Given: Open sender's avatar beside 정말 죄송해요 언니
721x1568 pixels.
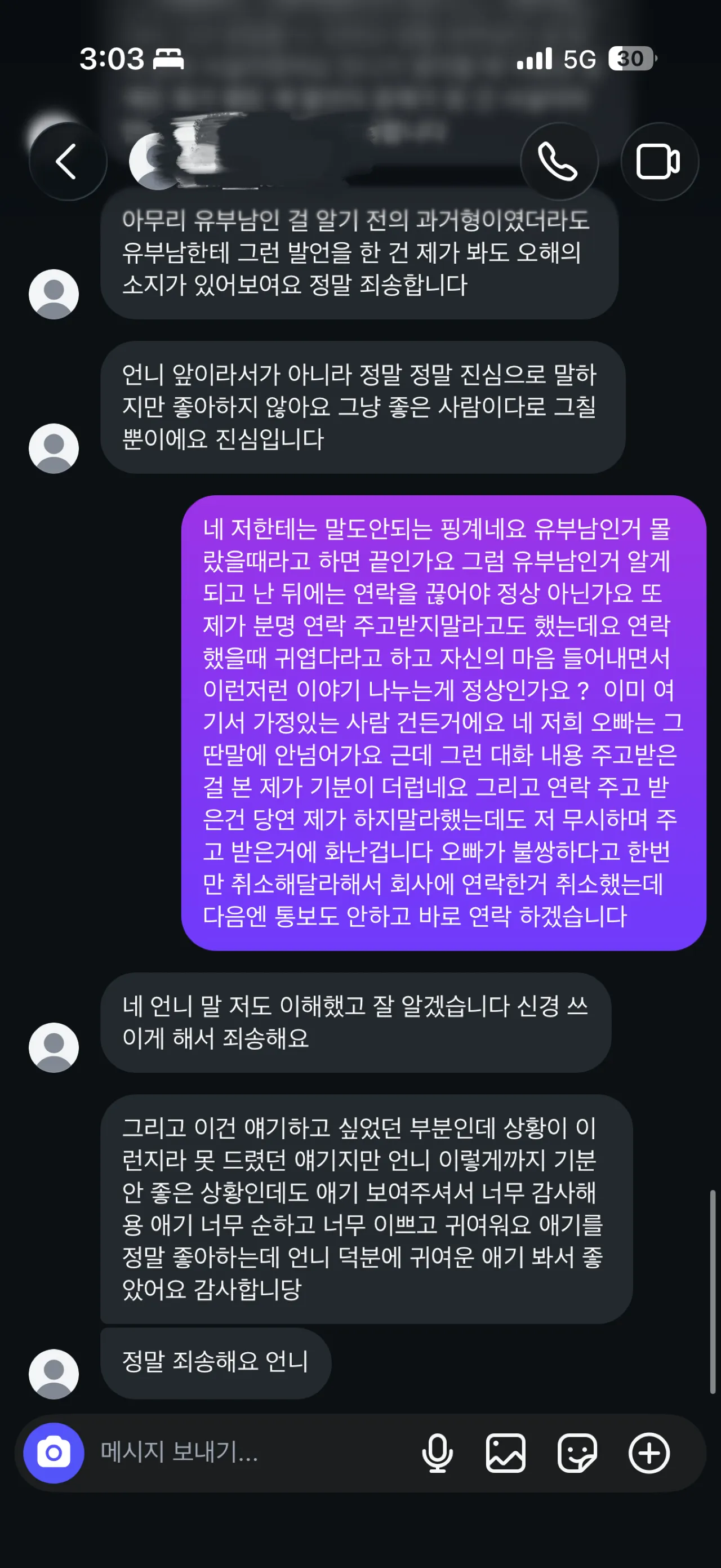Looking at the screenshot, I should point(54,1374).
